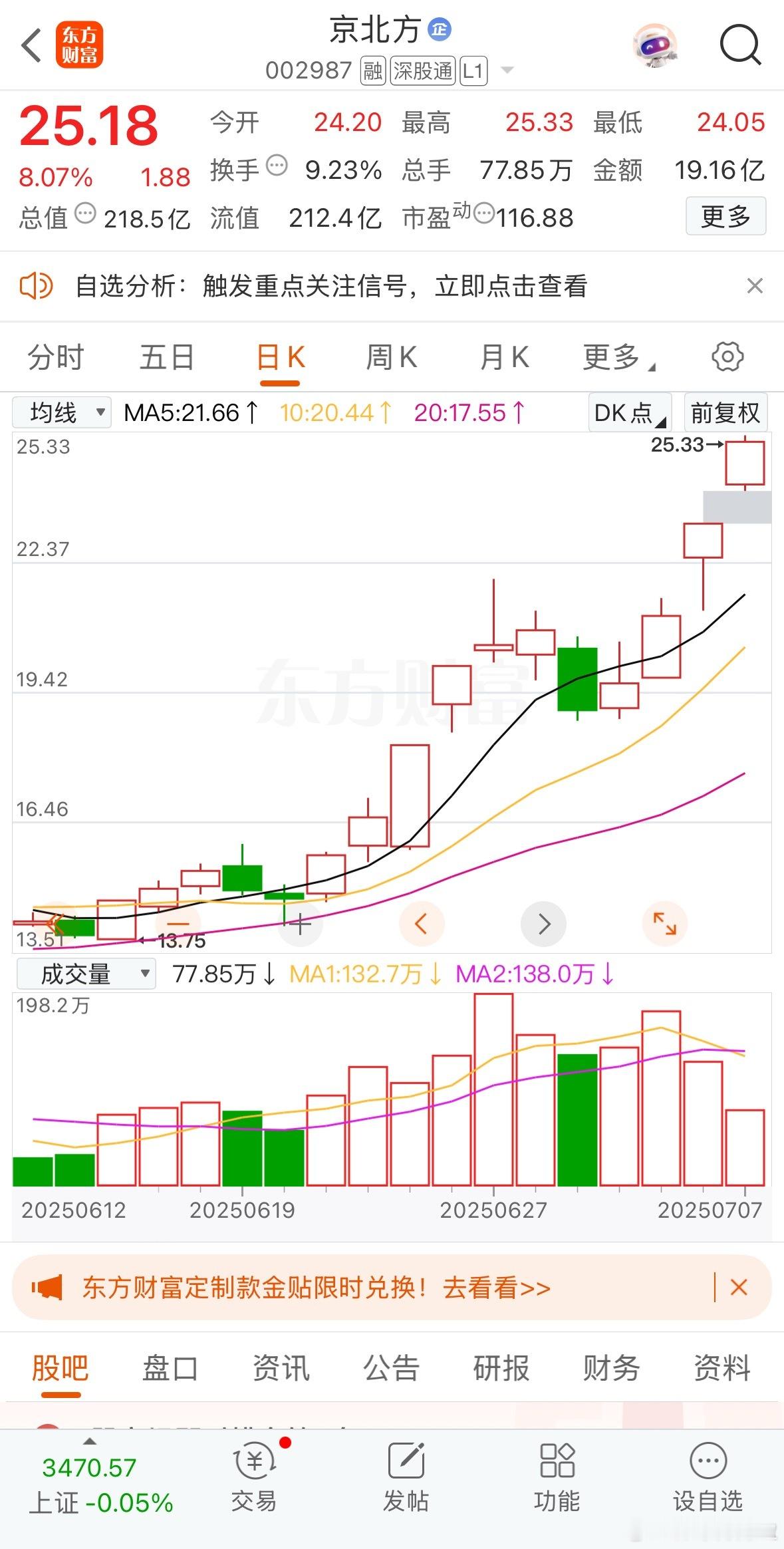Expand the K-line chart to fullscreen
The image size is (784, 1549).
click(x=664, y=924)
